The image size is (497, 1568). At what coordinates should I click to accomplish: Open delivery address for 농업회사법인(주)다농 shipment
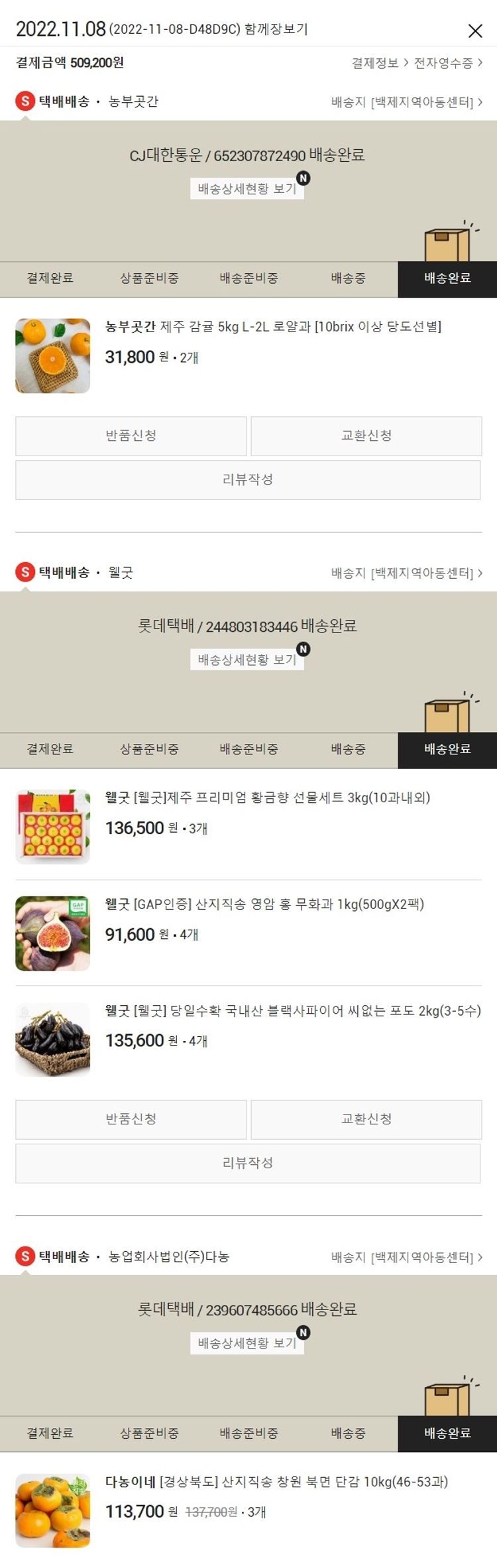(x=406, y=1257)
